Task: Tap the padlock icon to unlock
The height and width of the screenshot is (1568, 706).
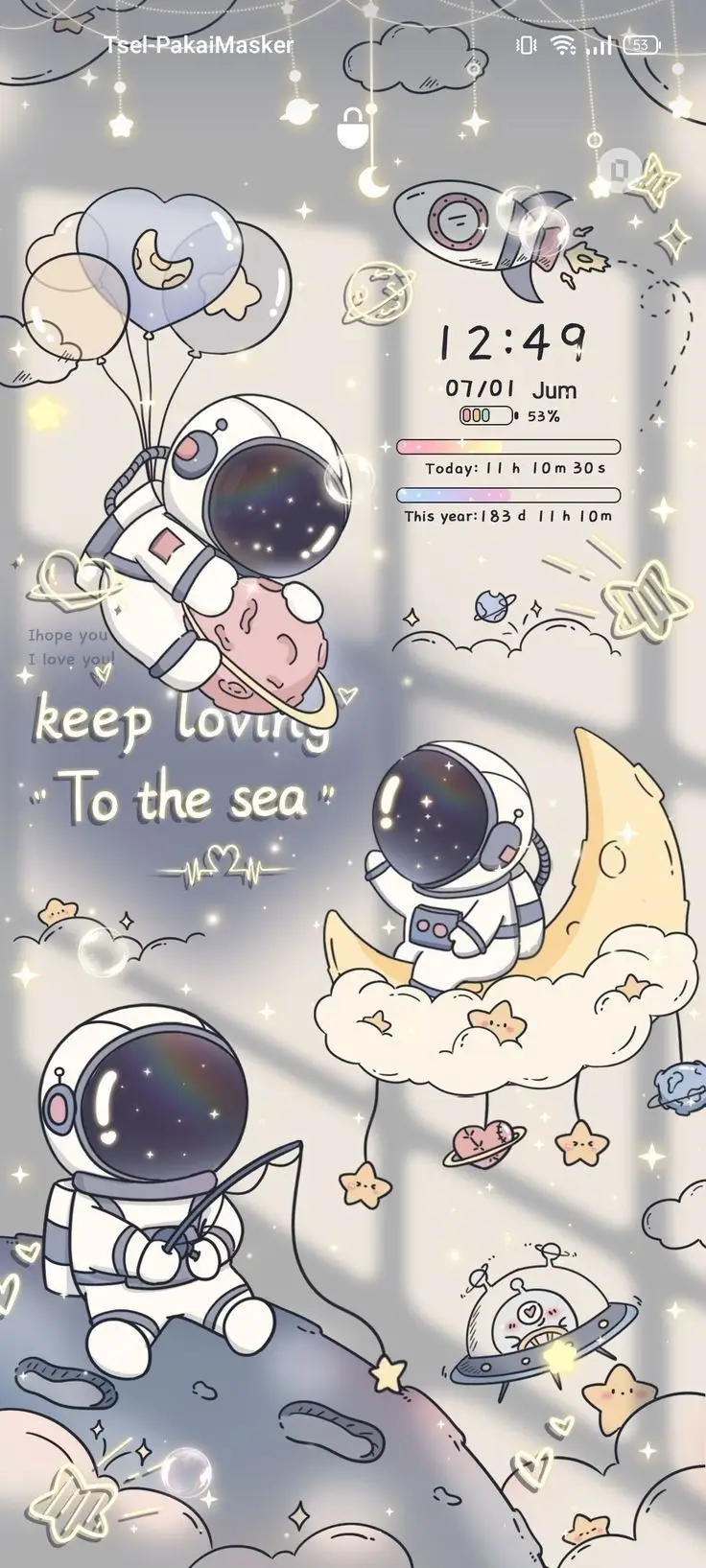Action: click(x=352, y=127)
